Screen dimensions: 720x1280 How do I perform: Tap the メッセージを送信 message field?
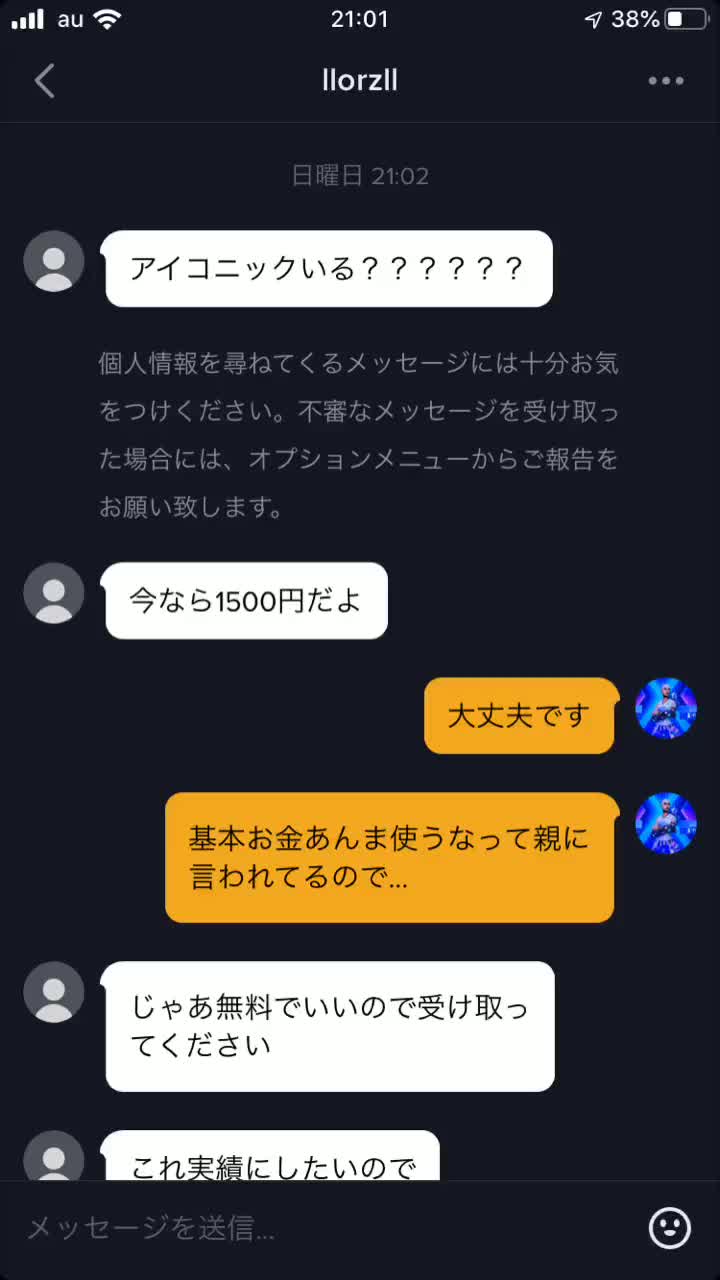(x=320, y=1228)
